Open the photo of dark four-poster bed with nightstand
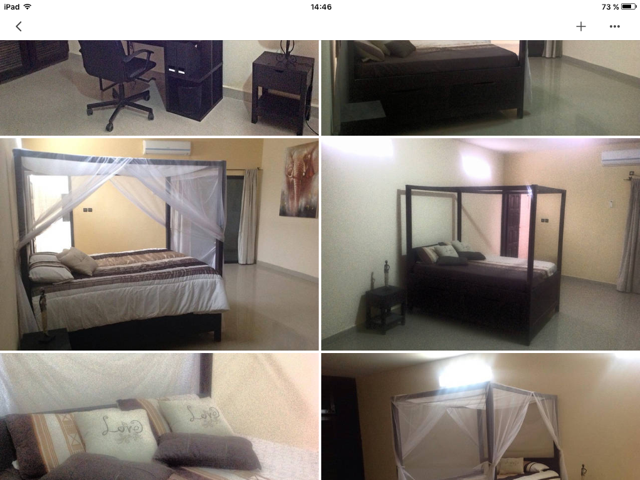This screenshot has height=480, width=640. (480, 243)
